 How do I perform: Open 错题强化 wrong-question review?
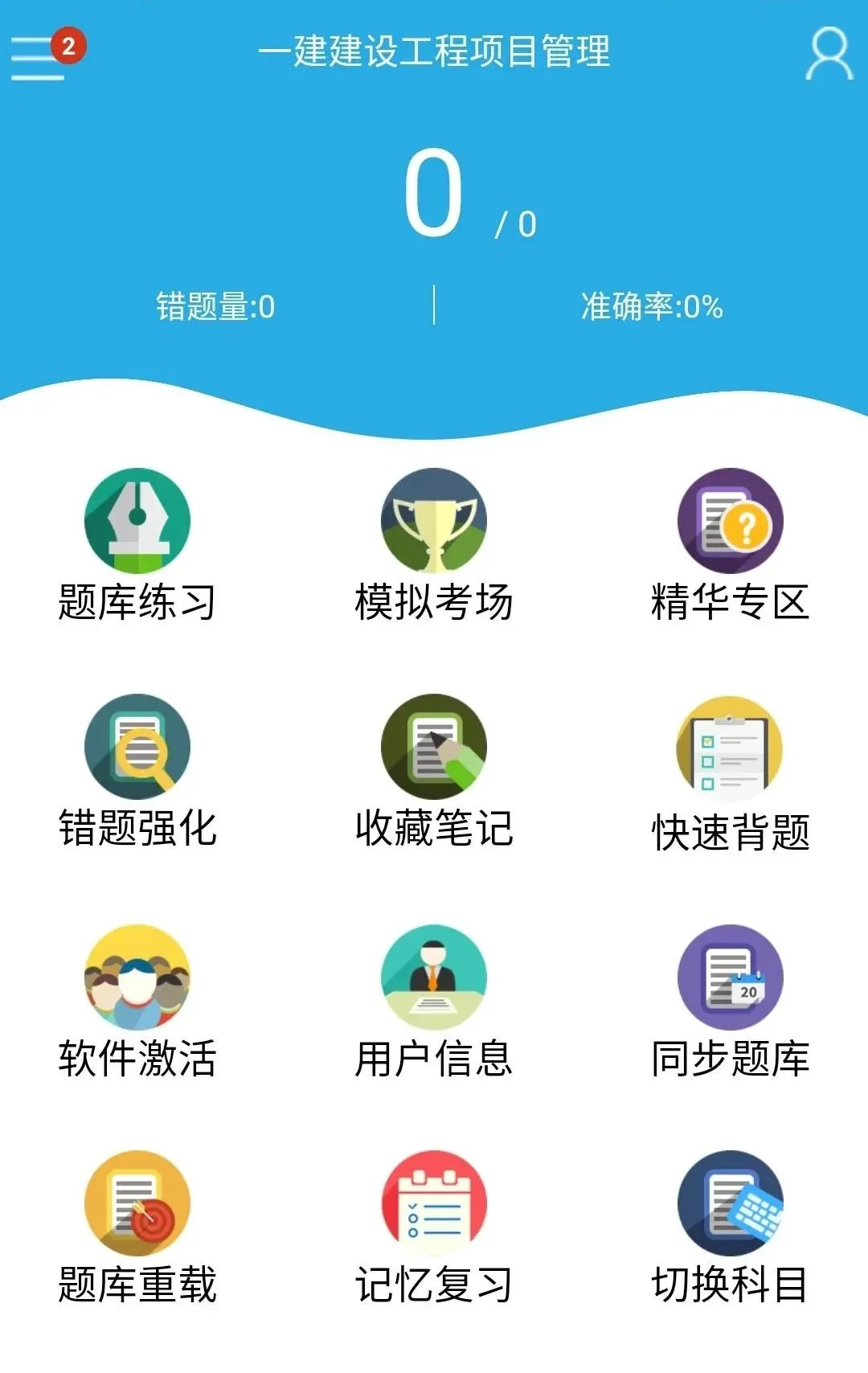[x=137, y=747]
